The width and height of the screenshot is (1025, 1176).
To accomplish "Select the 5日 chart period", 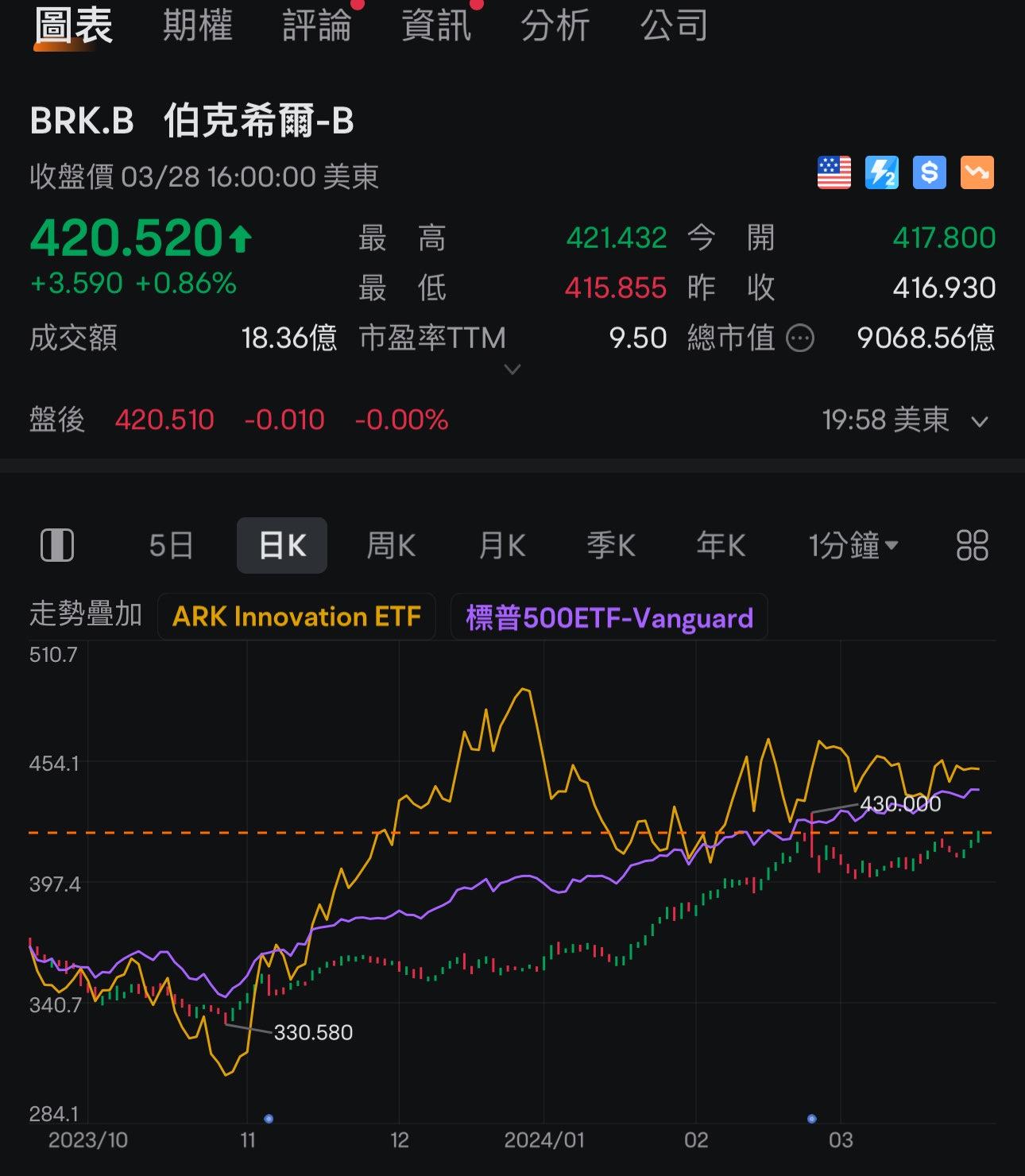I will tap(171, 546).
